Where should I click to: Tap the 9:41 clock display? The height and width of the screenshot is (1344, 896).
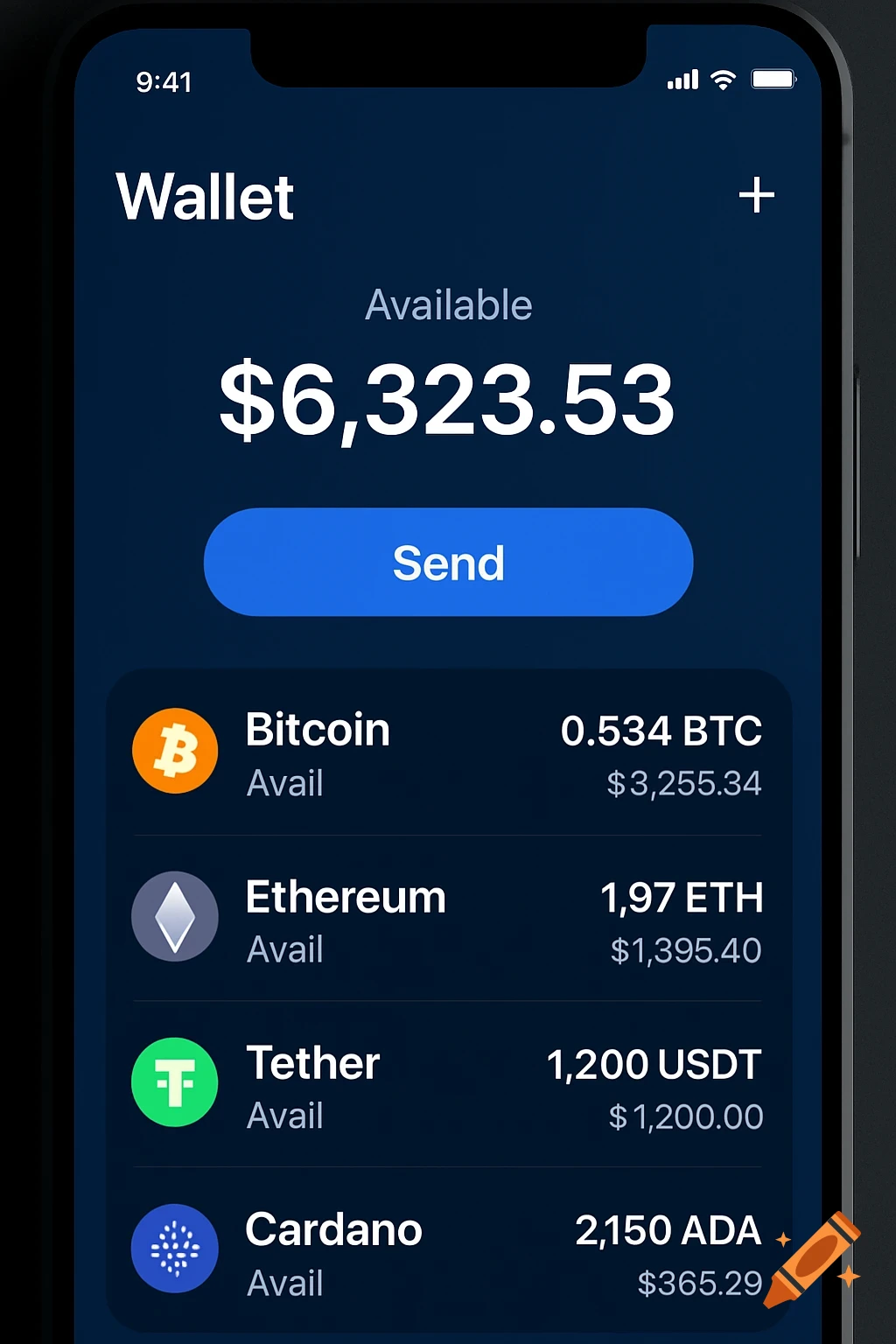pyautogui.click(x=164, y=81)
